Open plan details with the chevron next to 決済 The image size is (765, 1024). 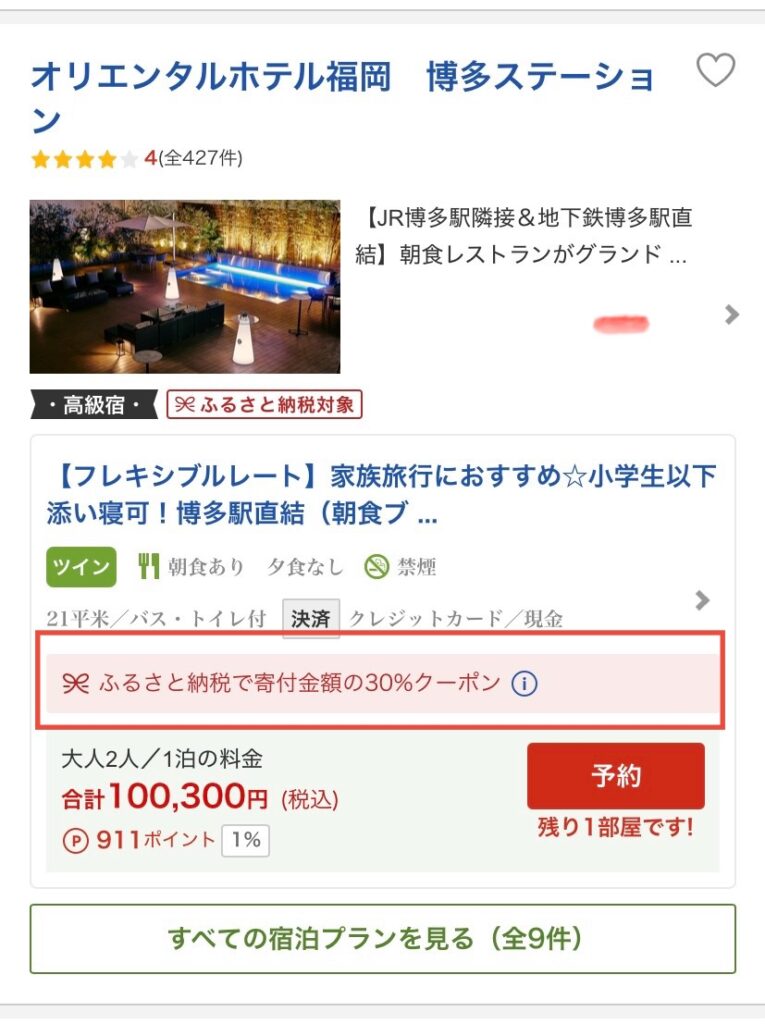coord(703,600)
